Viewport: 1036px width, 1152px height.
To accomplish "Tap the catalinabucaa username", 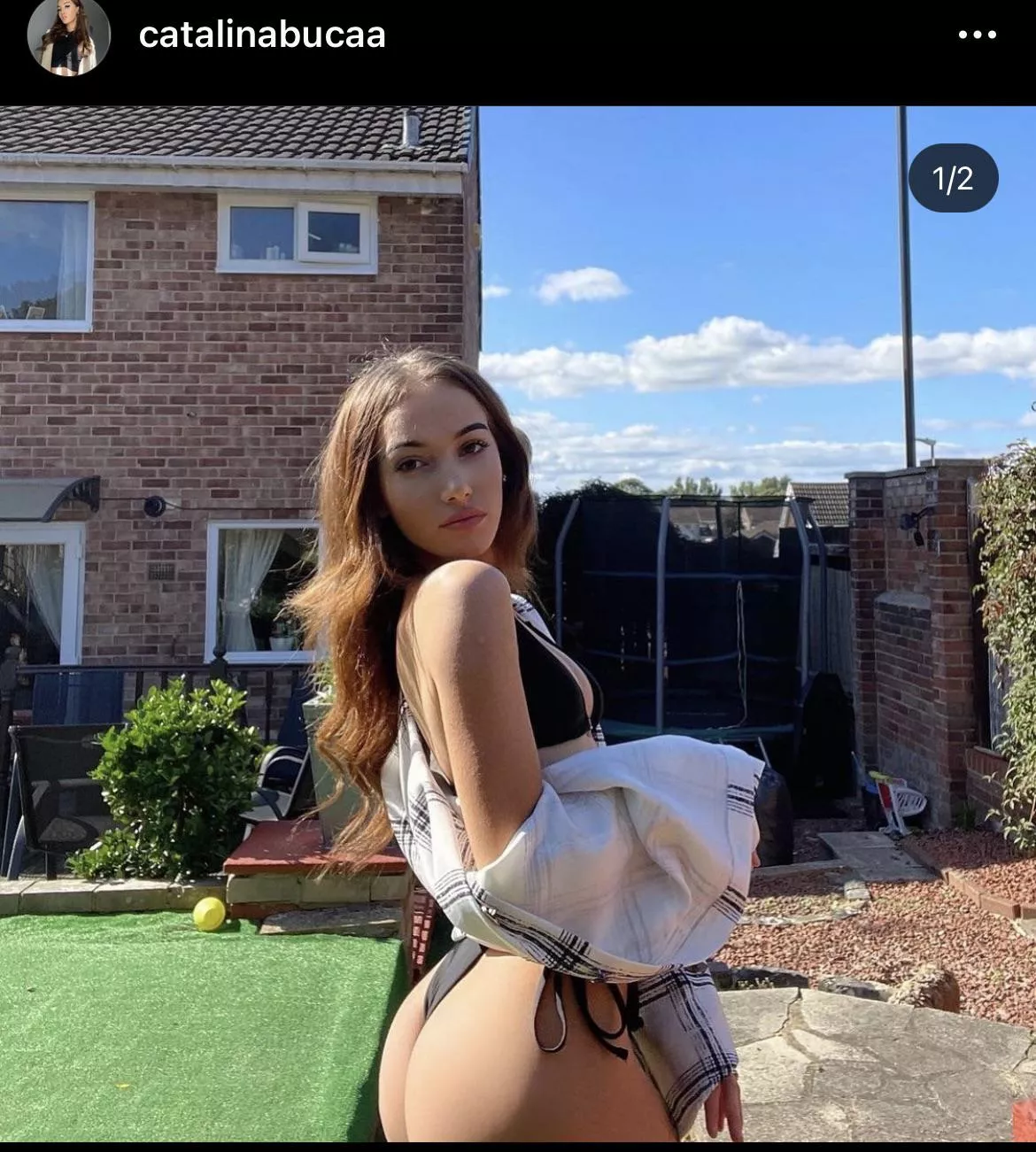I will tap(262, 35).
